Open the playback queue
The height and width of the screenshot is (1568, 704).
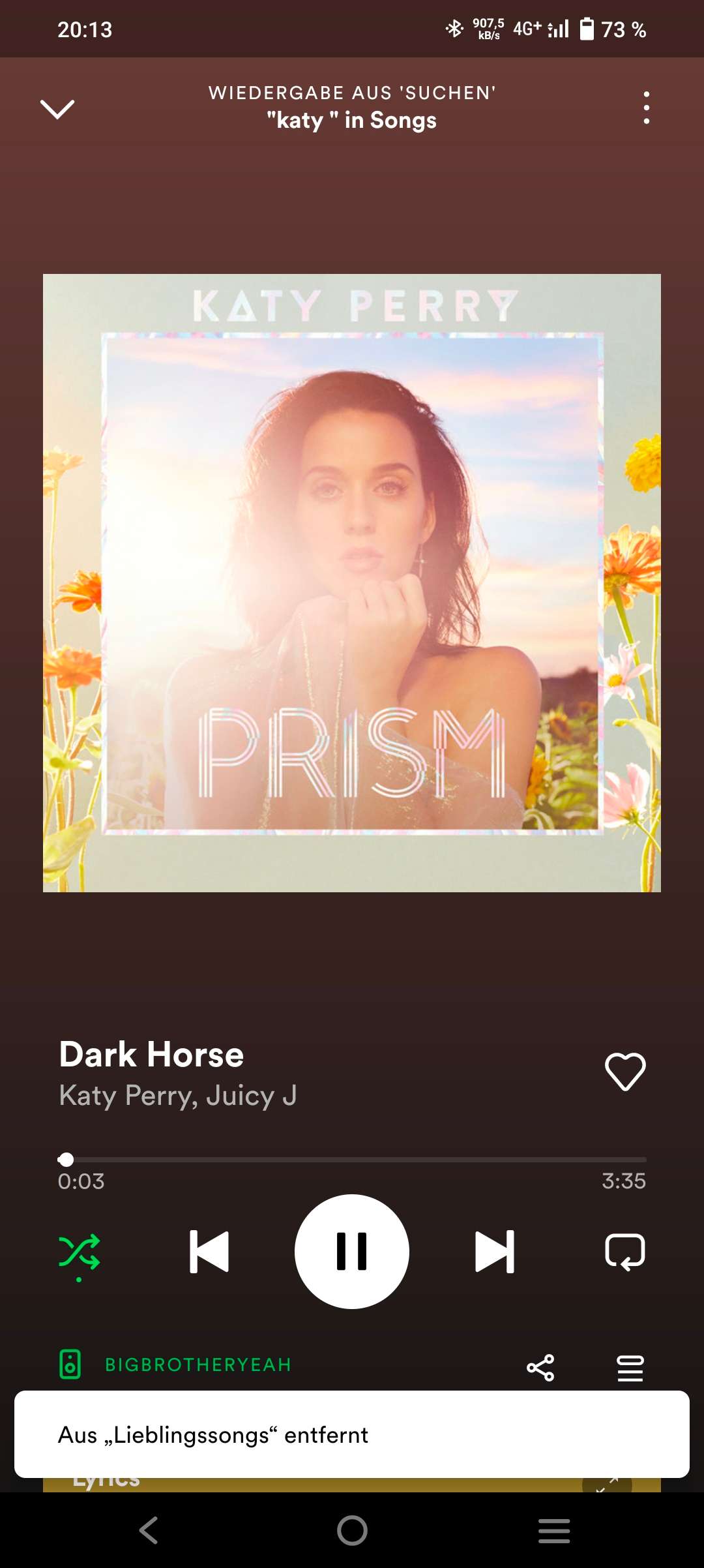[x=630, y=1367]
